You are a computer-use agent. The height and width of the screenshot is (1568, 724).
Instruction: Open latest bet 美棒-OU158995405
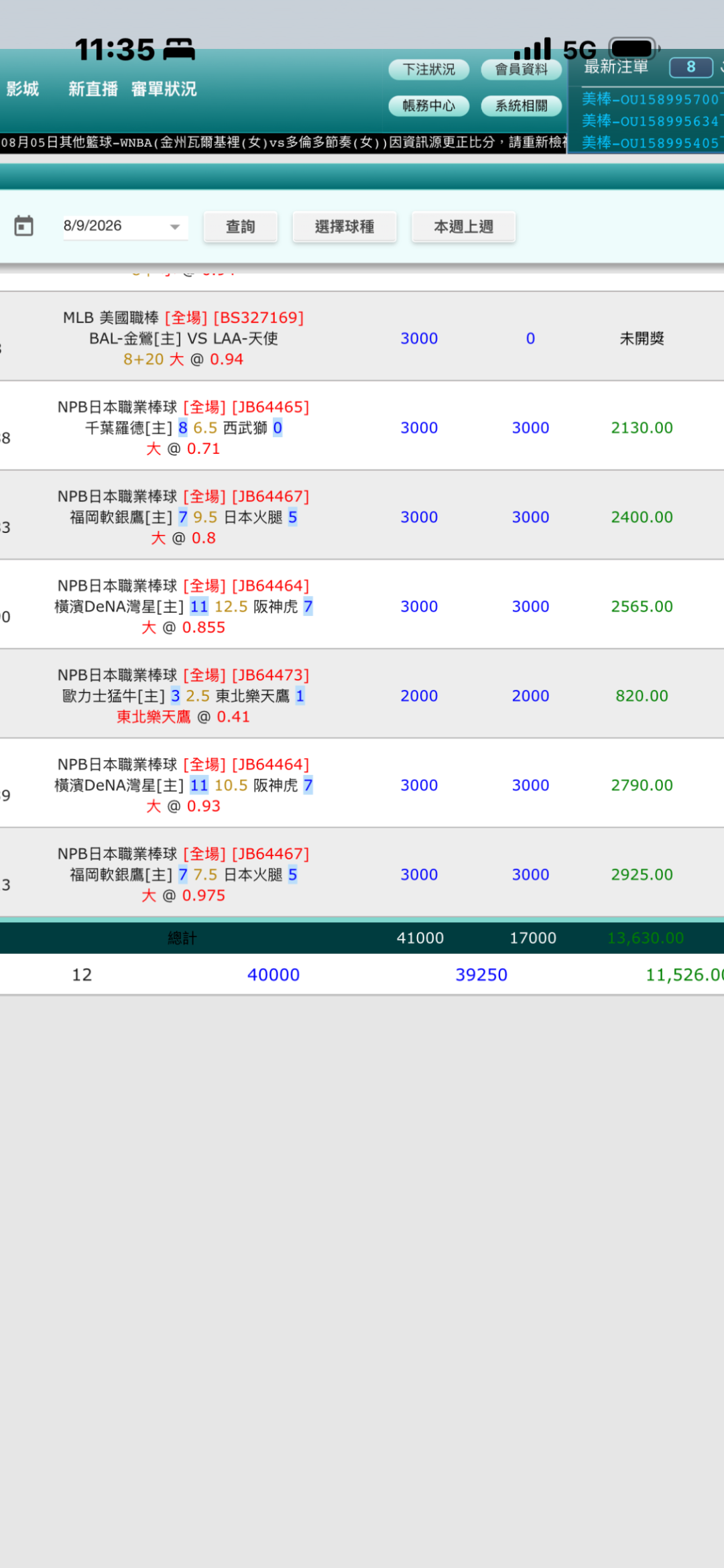[x=650, y=143]
